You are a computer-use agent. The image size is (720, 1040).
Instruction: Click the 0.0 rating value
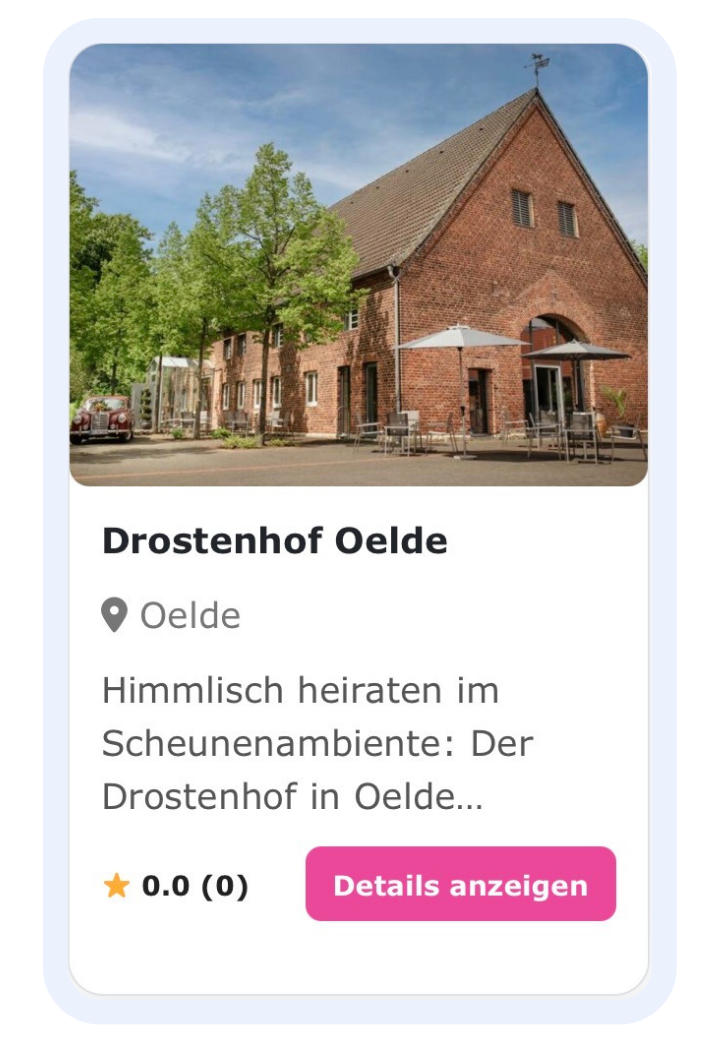pyautogui.click(x=166, y=884)
